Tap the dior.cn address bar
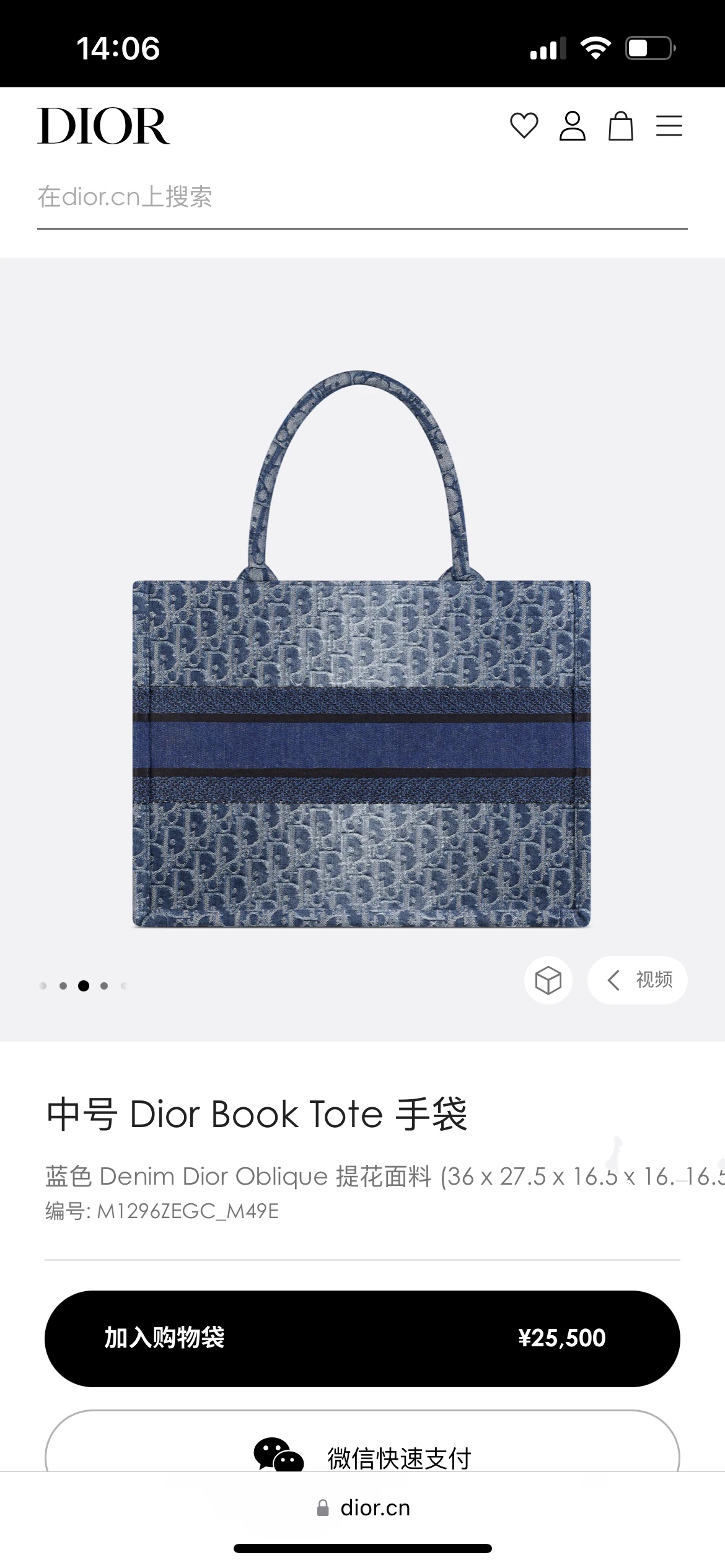 [363, 1508]
